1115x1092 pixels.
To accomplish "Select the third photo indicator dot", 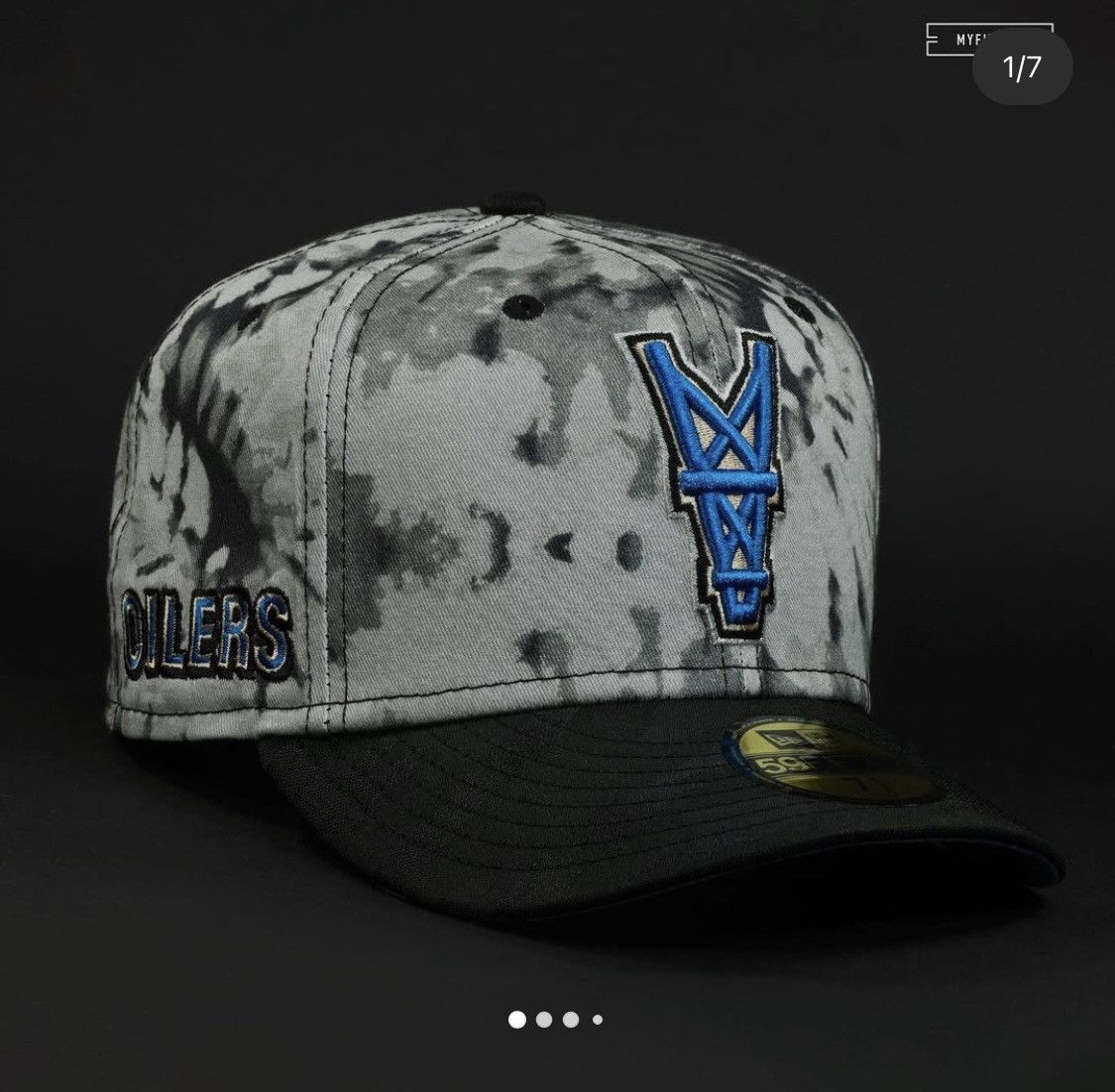I will [x=572, y=1019].
